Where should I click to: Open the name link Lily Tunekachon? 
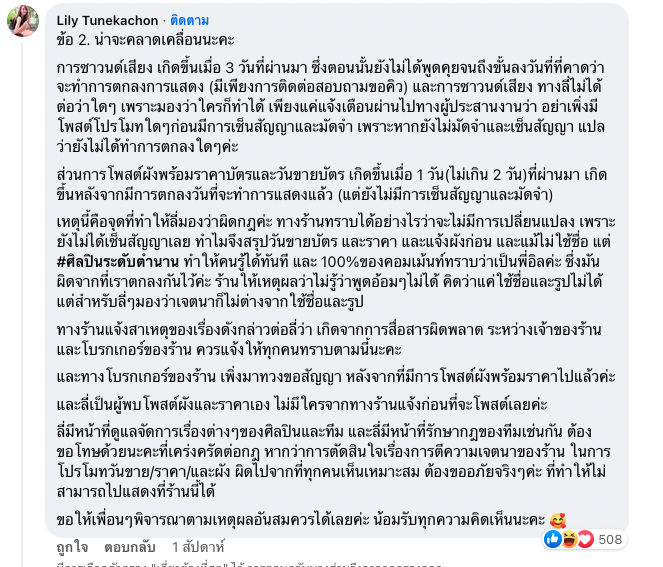point(107,20)
